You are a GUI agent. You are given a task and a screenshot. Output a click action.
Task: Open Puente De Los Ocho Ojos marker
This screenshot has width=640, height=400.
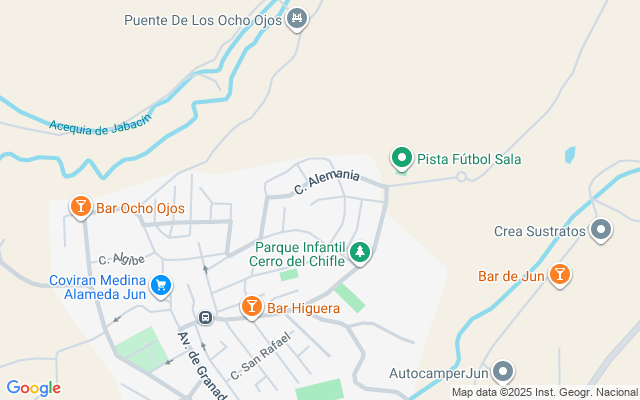point(296,19)
